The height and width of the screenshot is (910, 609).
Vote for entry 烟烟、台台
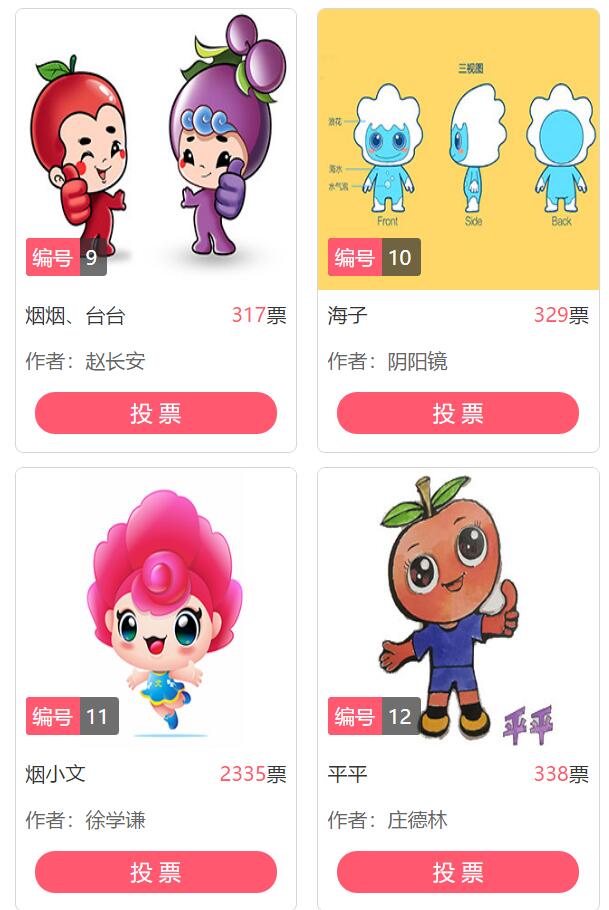pyautogui.click(x=156, y=413)
